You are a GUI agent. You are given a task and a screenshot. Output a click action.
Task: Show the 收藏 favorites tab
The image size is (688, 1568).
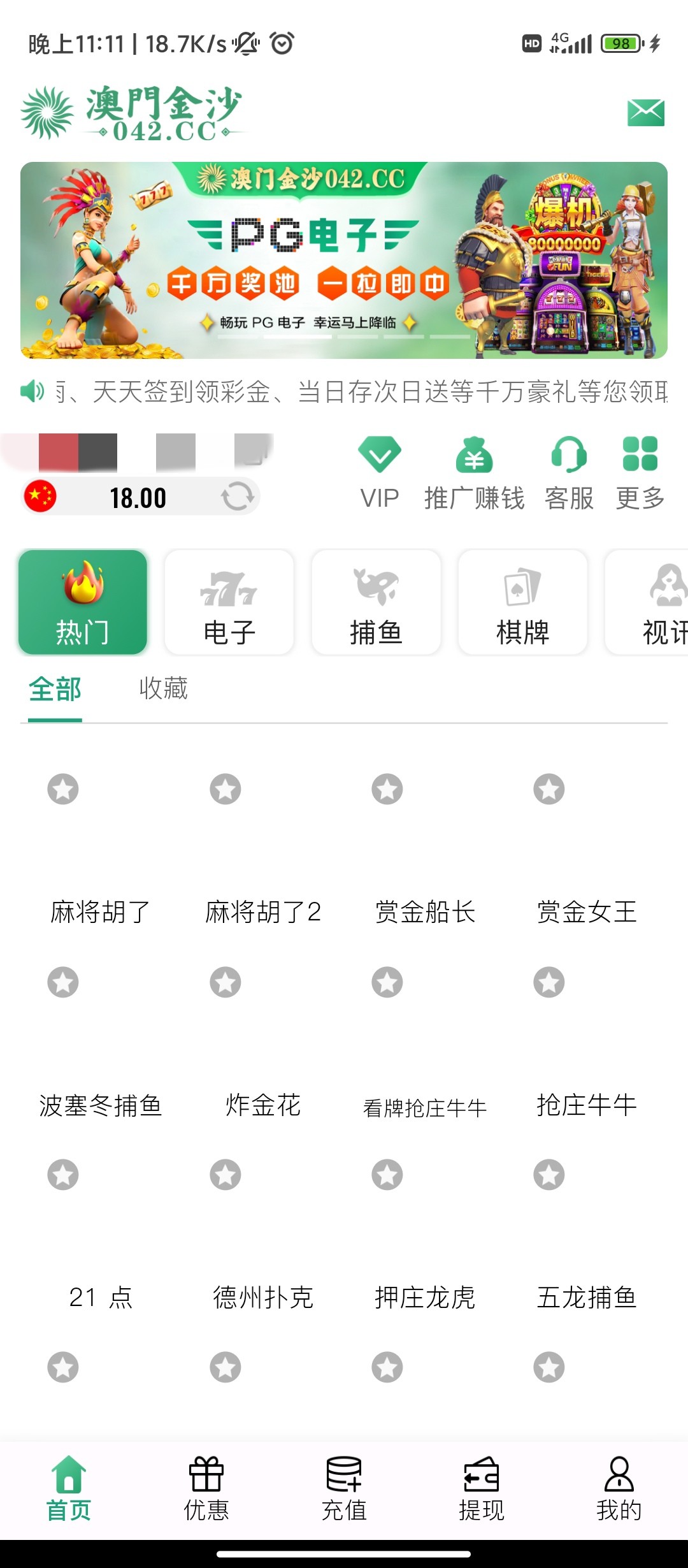click(163, 689)
